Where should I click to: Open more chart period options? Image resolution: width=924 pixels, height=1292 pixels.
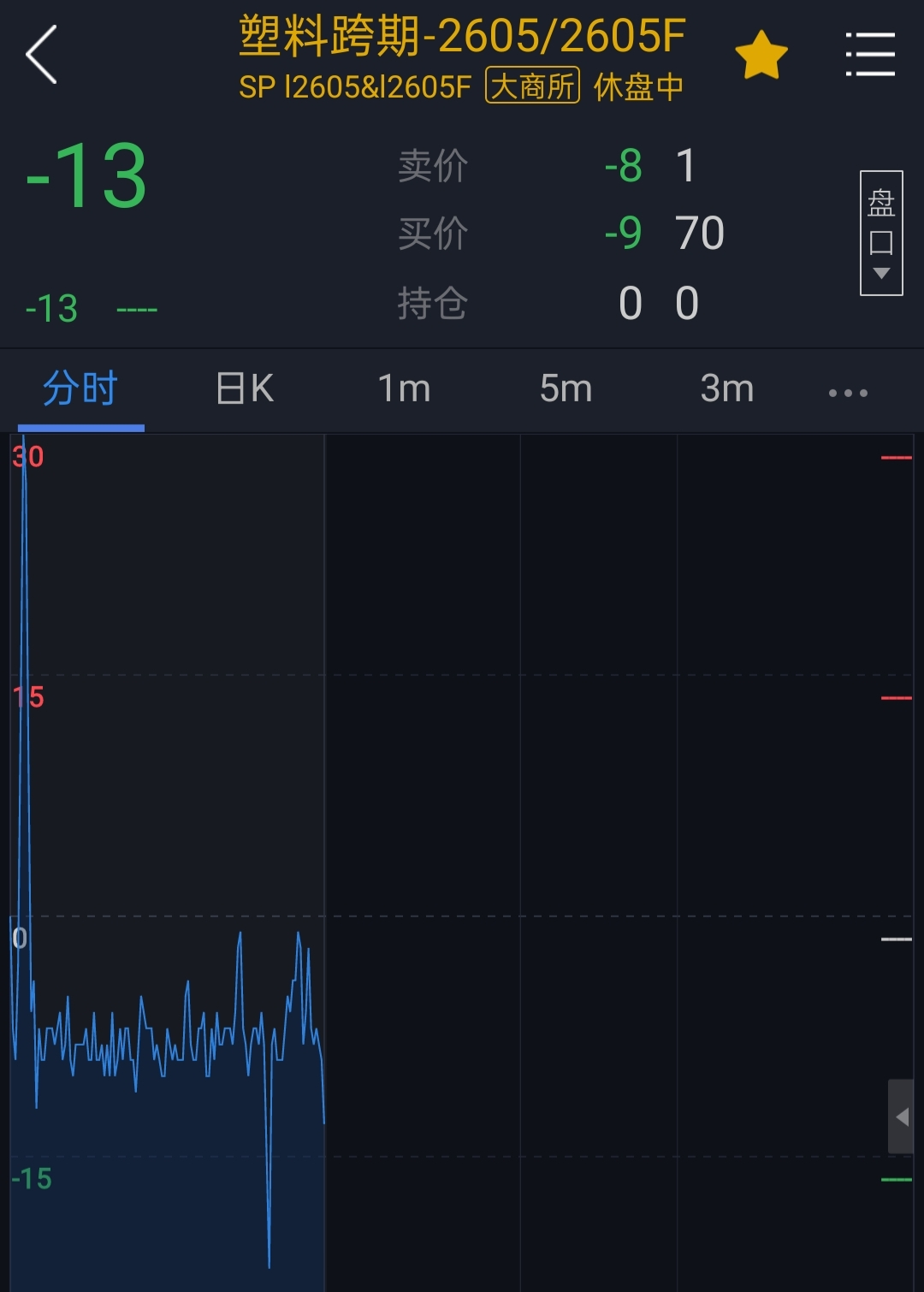pyautogui.click(x=848, y=393)
